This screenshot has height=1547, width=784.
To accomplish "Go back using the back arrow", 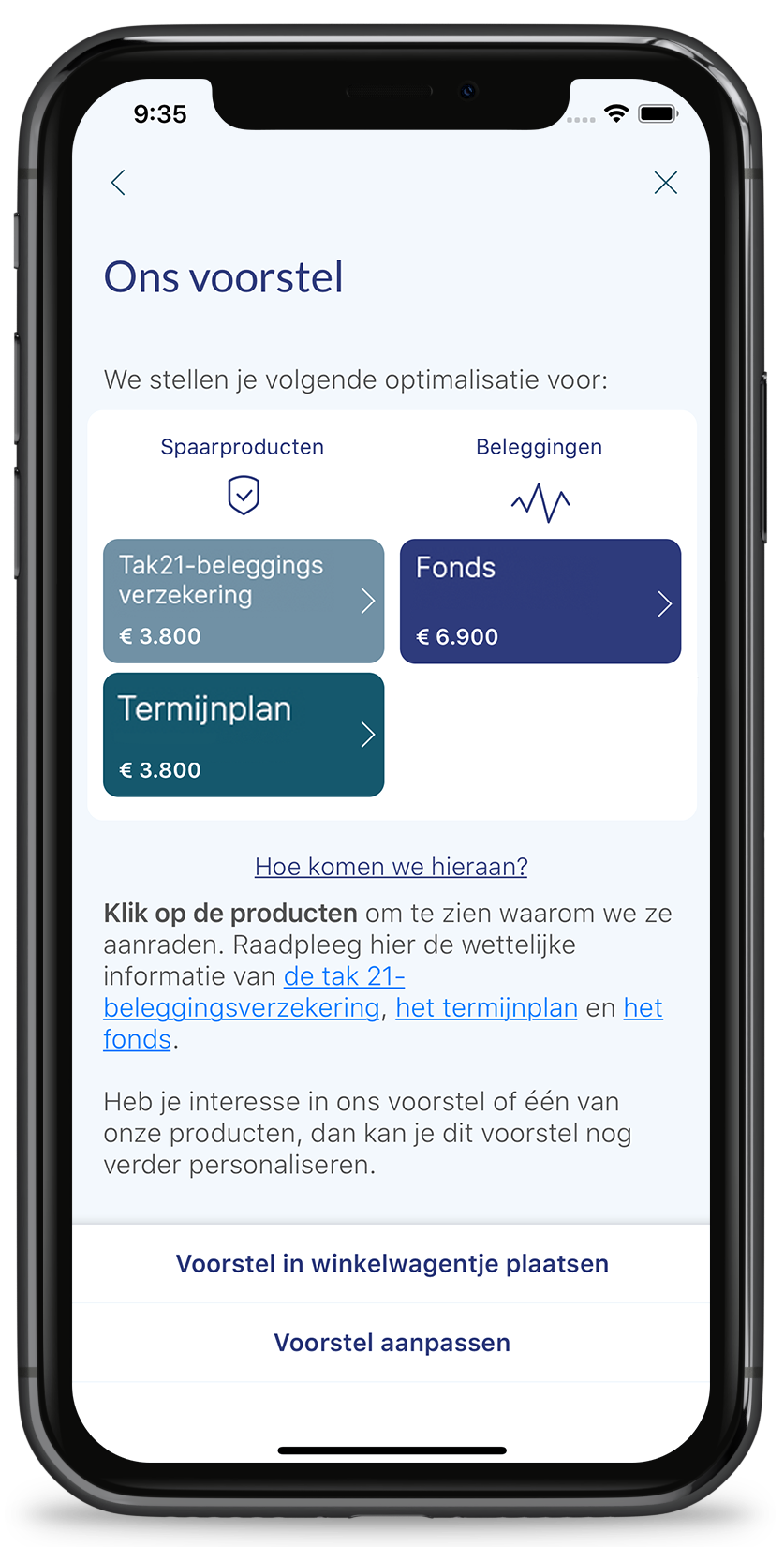I will [118, 182].
